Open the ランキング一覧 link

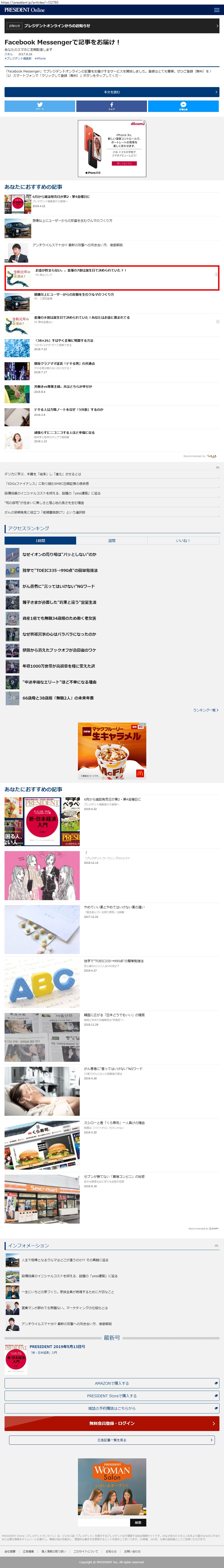click(x=205, y=710)
